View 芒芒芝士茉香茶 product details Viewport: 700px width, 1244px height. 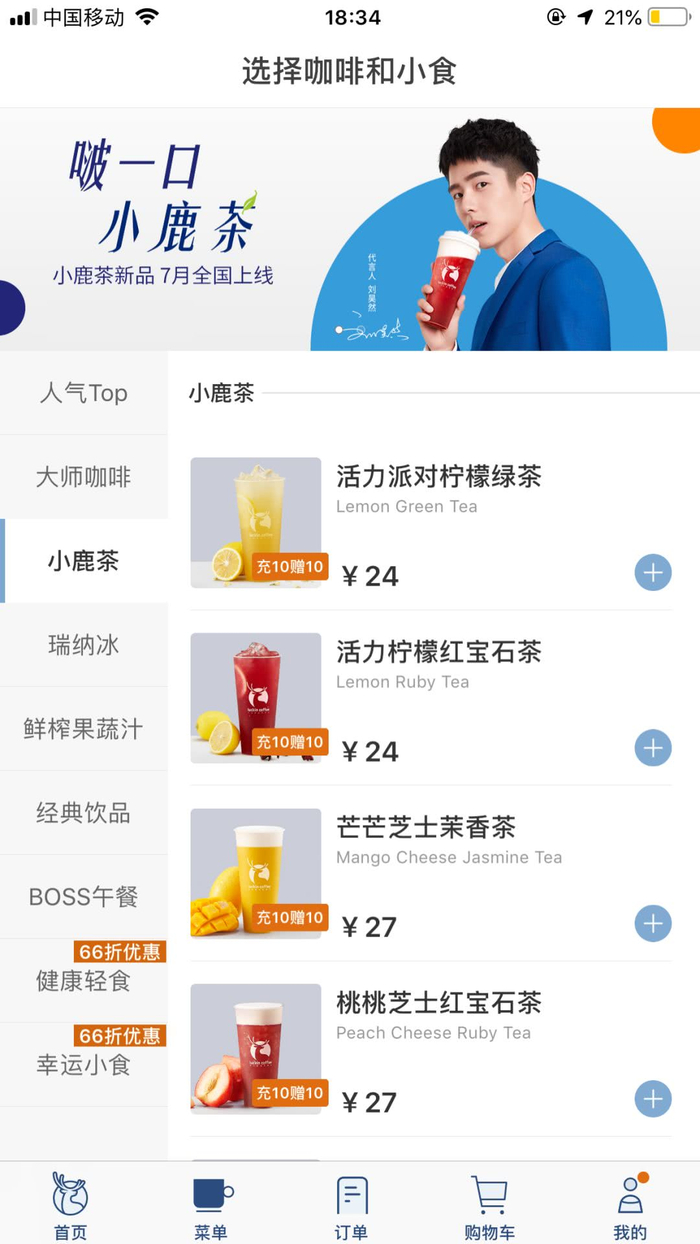coord(426,828)
